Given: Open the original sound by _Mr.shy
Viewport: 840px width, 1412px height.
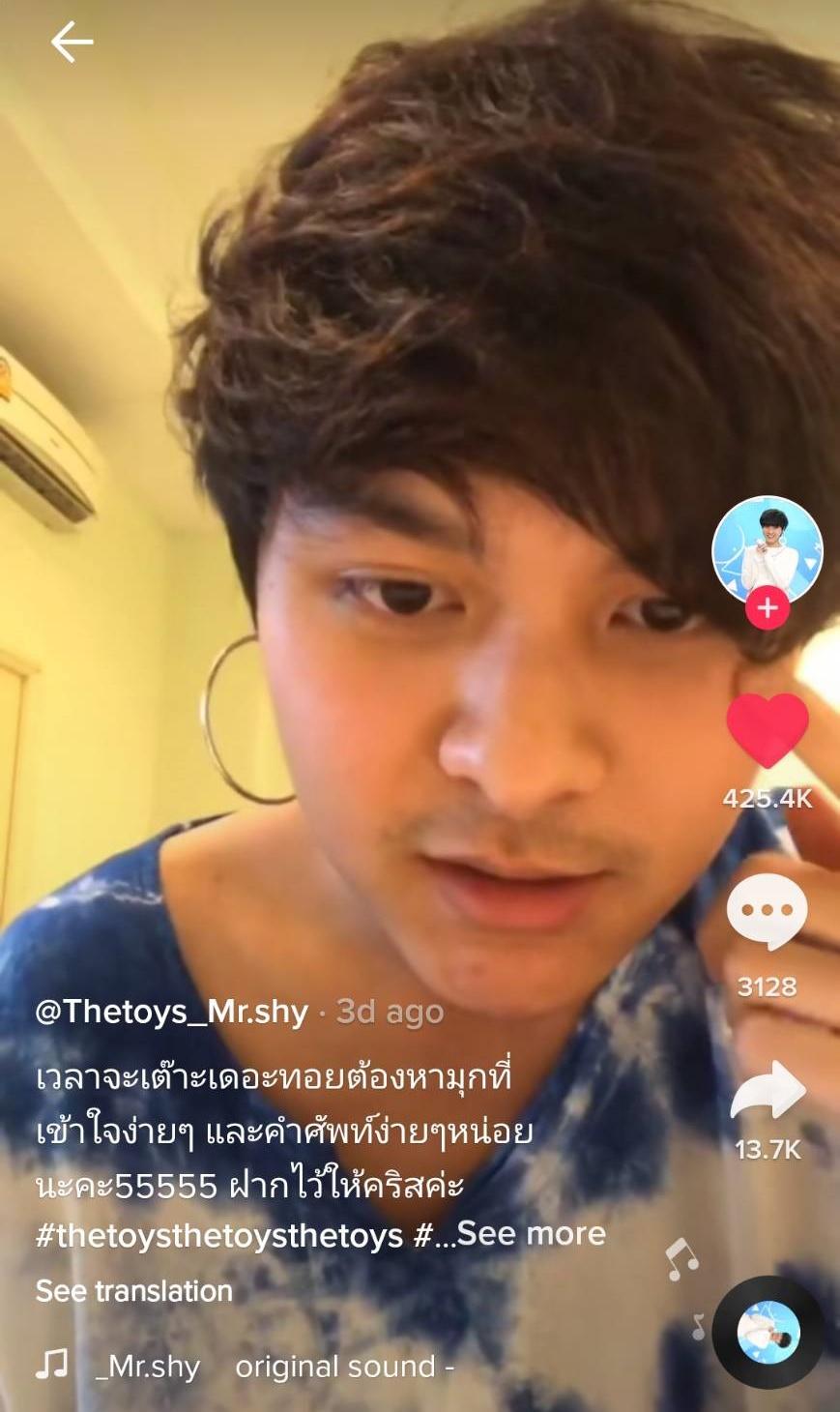Looking at the screenshot, I should click(x=275, y=1367).
